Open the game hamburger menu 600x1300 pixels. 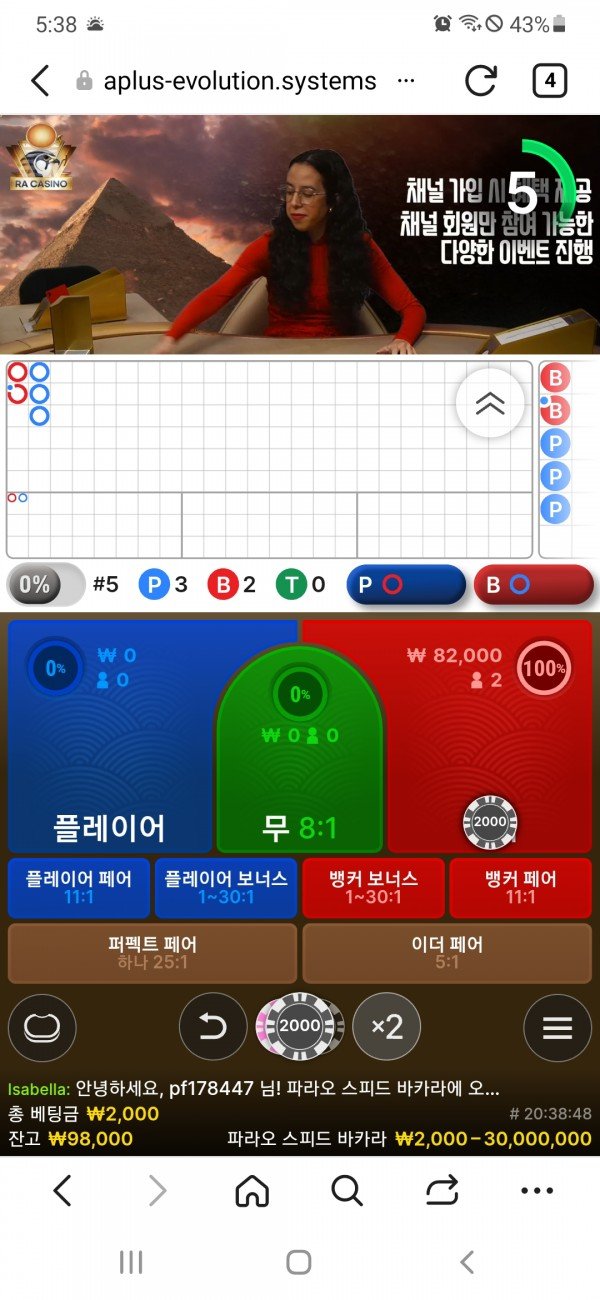[557, 1027]
